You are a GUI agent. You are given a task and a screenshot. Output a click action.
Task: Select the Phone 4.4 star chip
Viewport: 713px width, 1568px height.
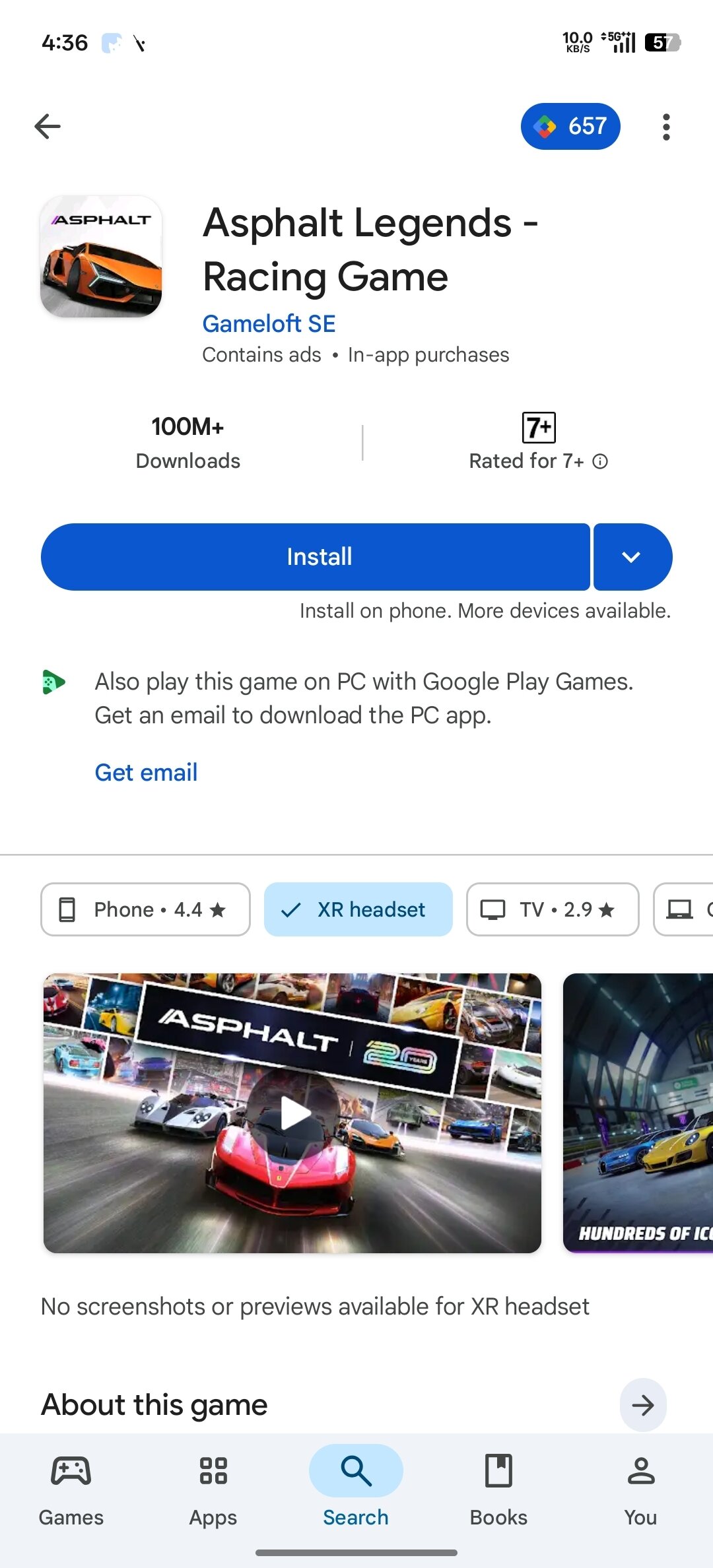[145, 909]
